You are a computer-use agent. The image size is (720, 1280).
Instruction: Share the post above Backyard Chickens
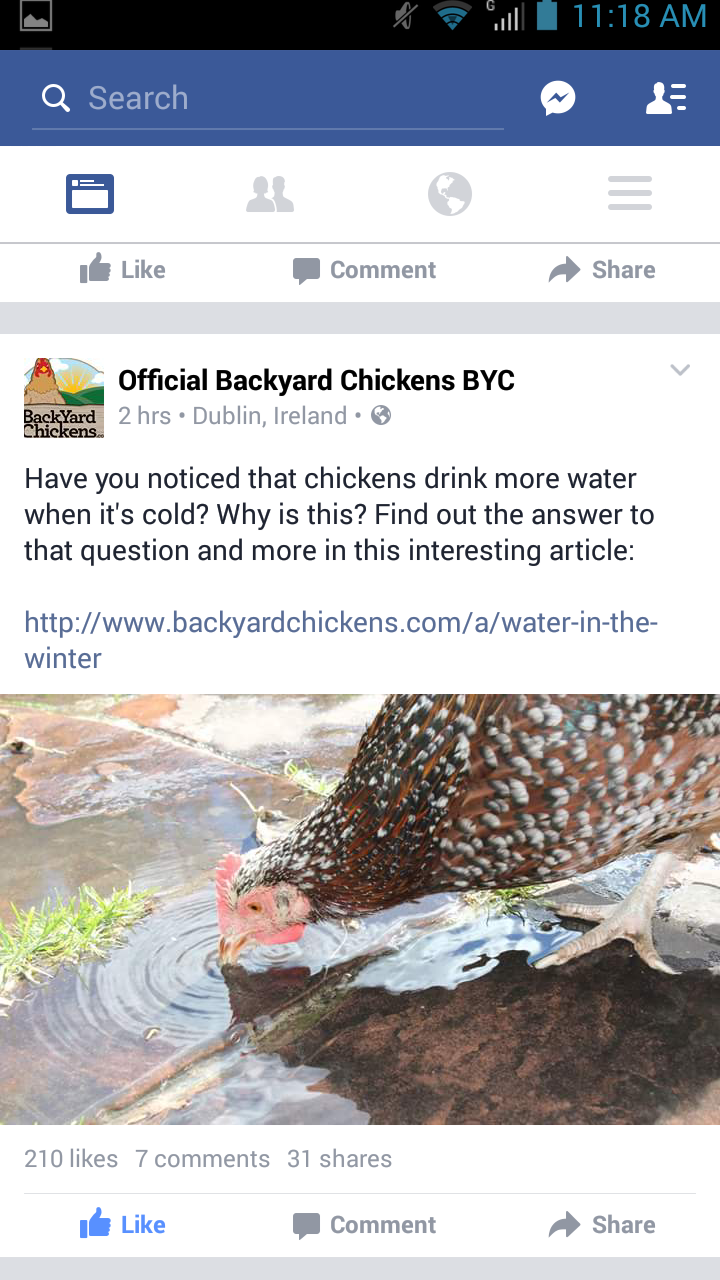[602, 269]
